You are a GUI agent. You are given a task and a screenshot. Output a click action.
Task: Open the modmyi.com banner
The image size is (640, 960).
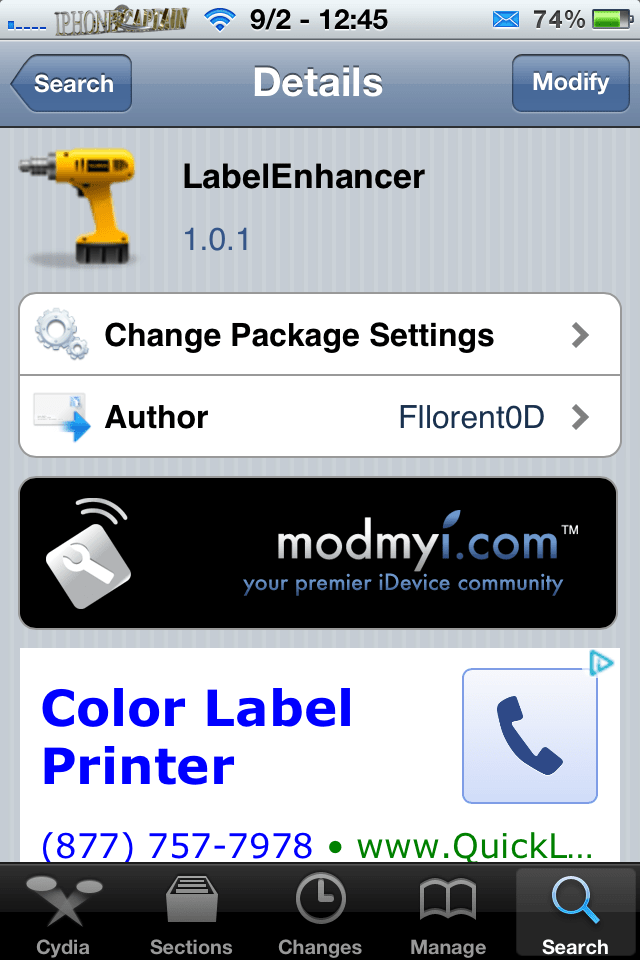tap(320, 553)
